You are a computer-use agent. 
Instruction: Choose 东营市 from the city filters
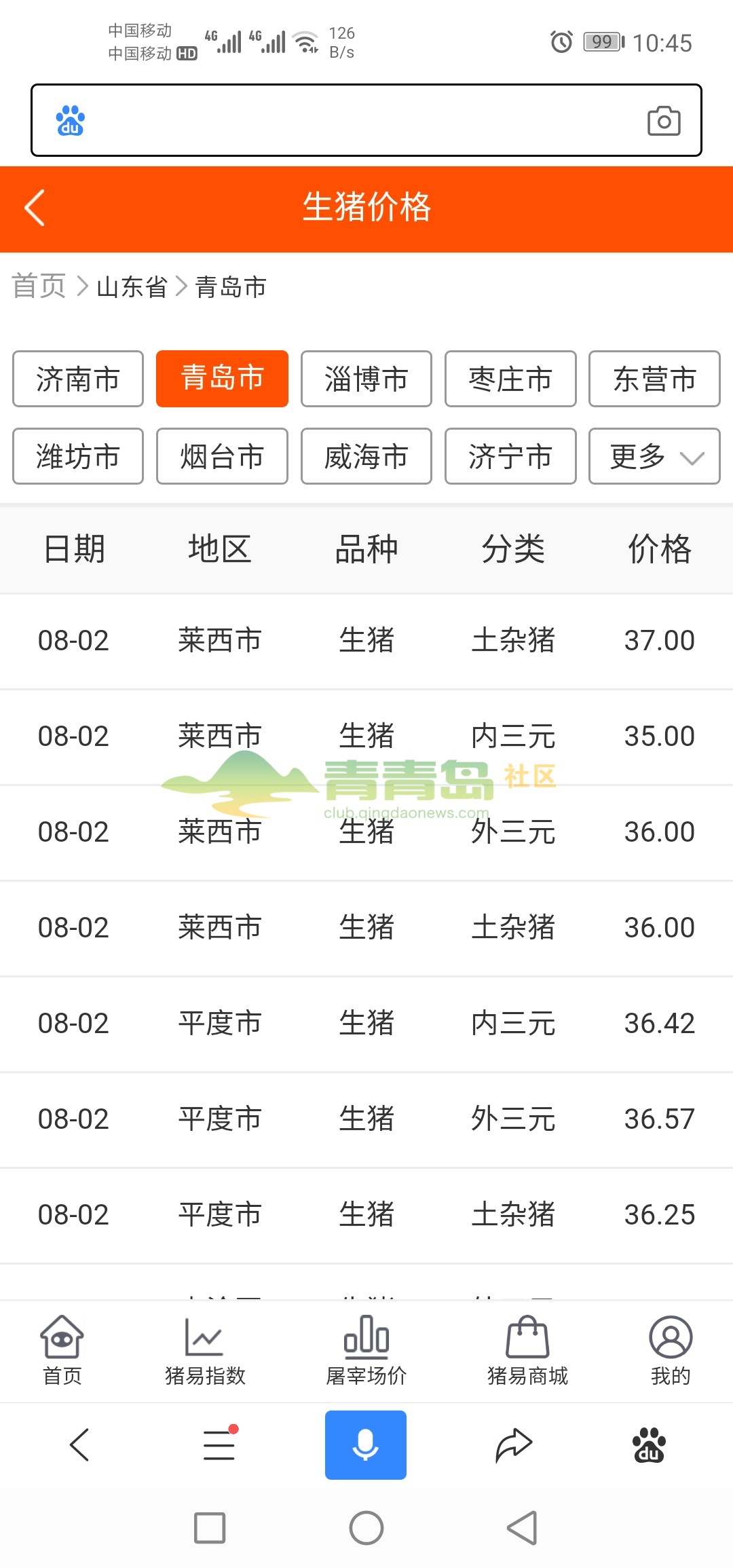[654, 379]
